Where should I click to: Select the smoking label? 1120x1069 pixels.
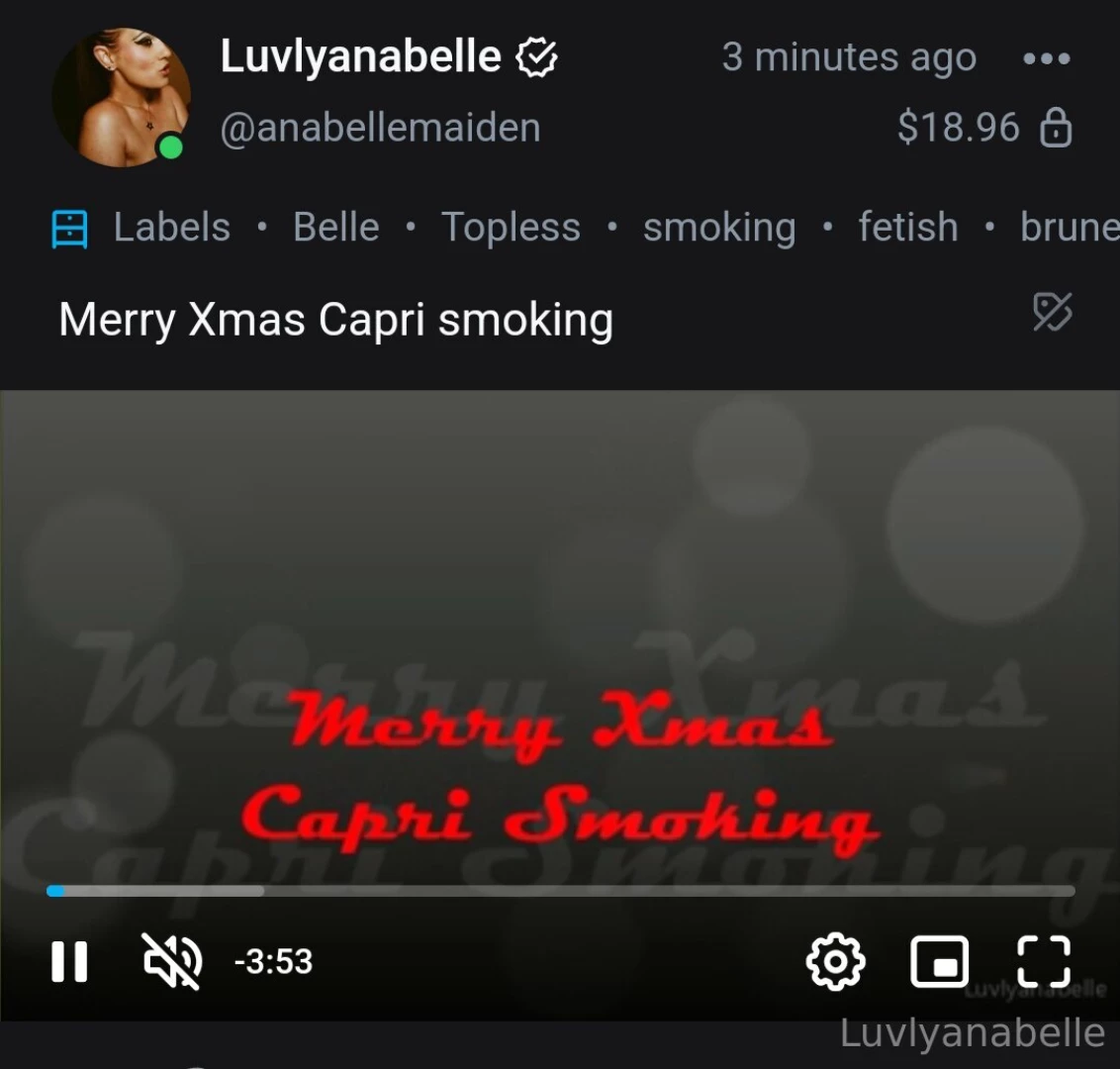pos(719,228)
